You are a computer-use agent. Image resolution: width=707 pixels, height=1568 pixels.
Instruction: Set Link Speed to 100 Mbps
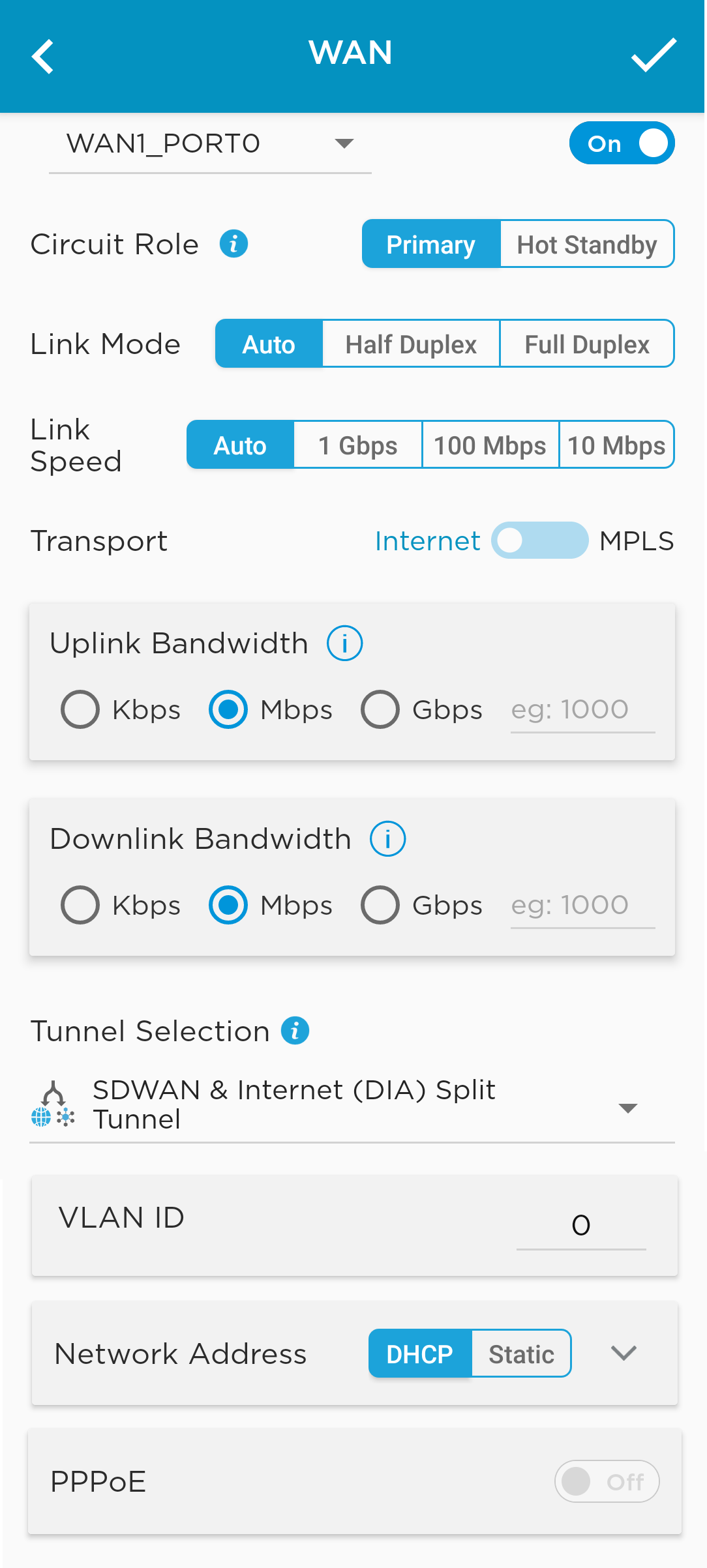490,445
